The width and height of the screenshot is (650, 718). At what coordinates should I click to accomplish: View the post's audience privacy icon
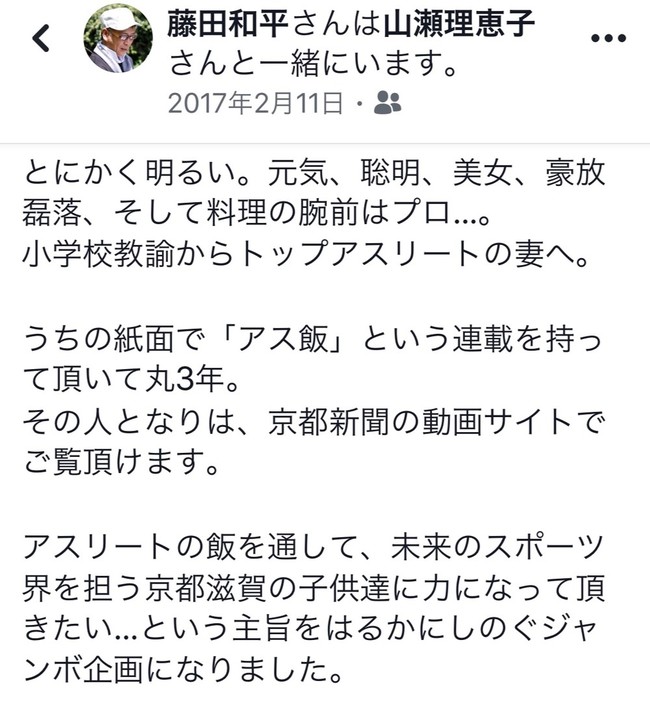[387, 102]
